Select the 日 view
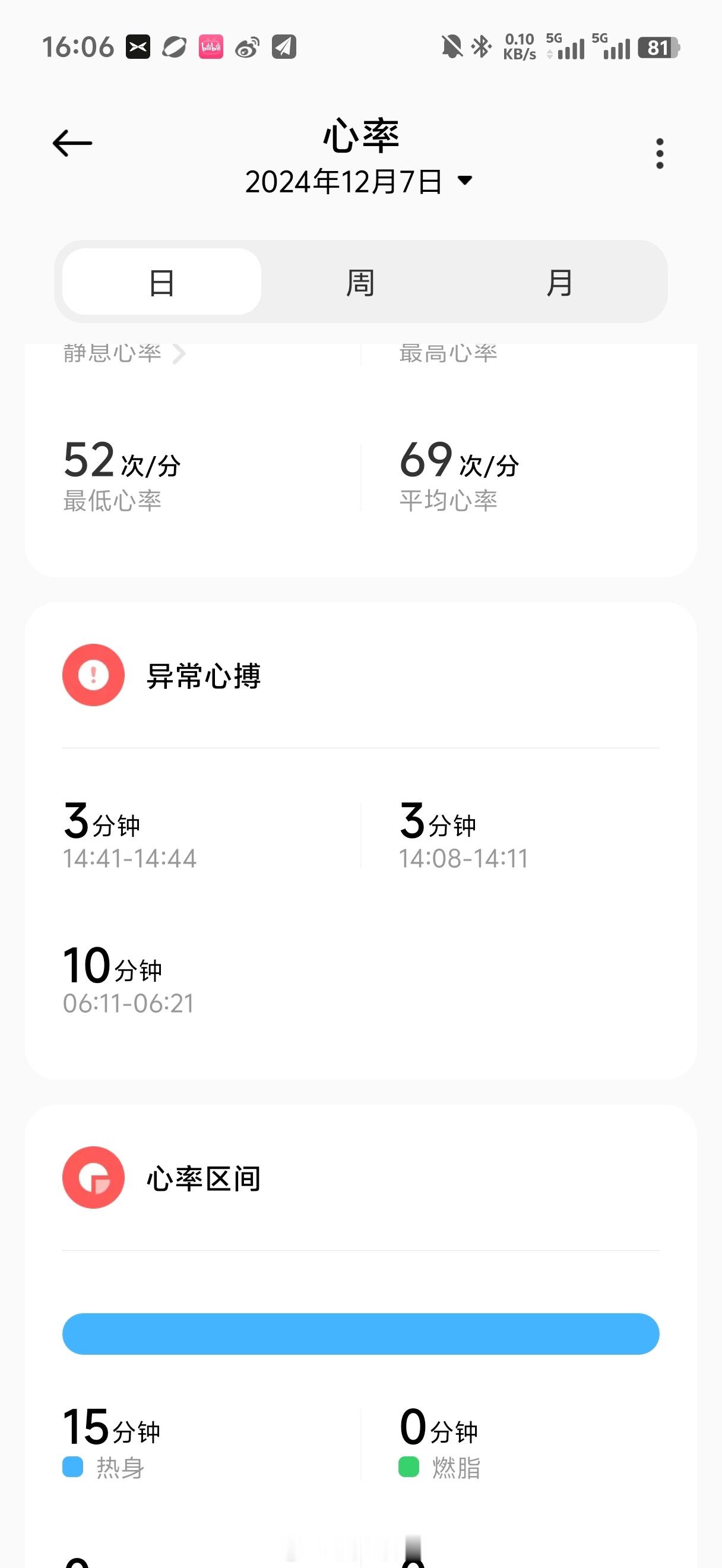Image resolution: width=722 pixels, height=1568 pixels. [161, 282]
